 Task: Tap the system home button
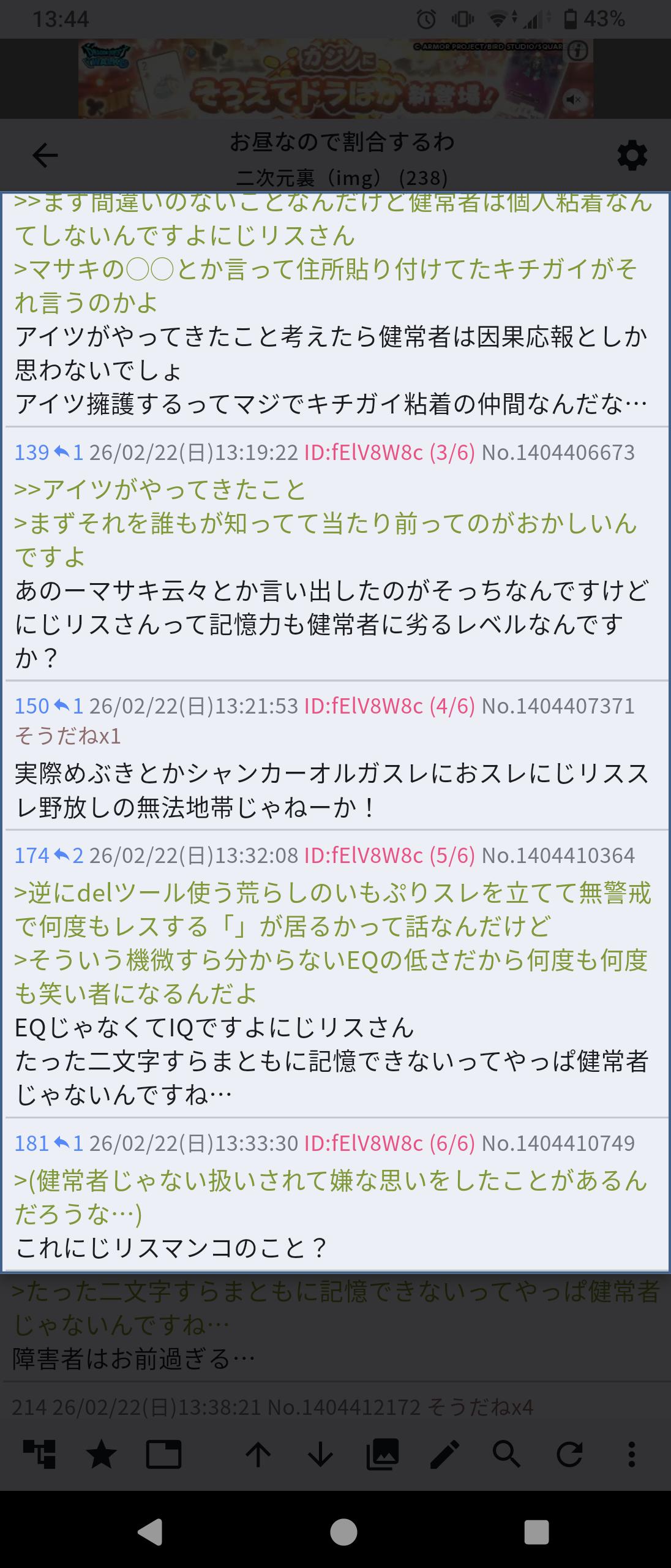tap(343, 1531)
